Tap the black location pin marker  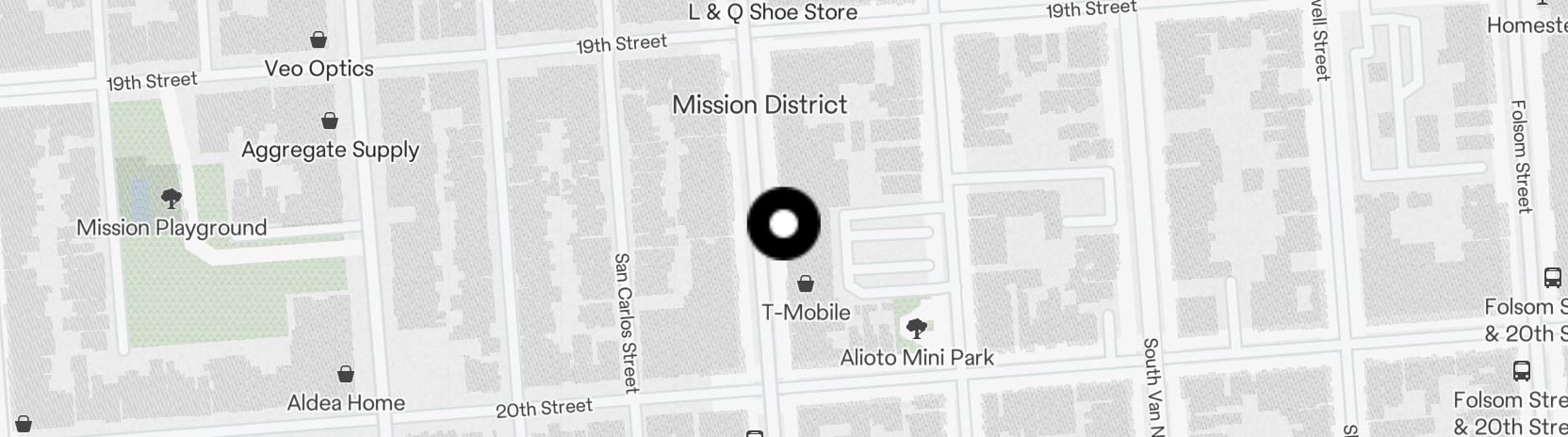[x=783, y=224]
